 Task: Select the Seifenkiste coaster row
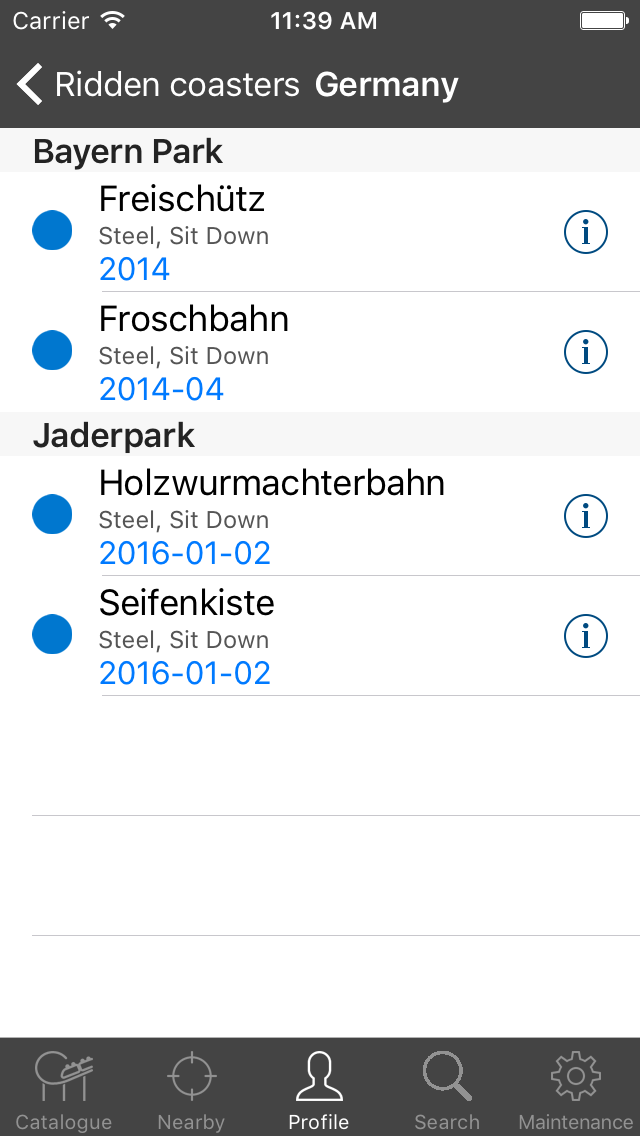click(320, 636)
